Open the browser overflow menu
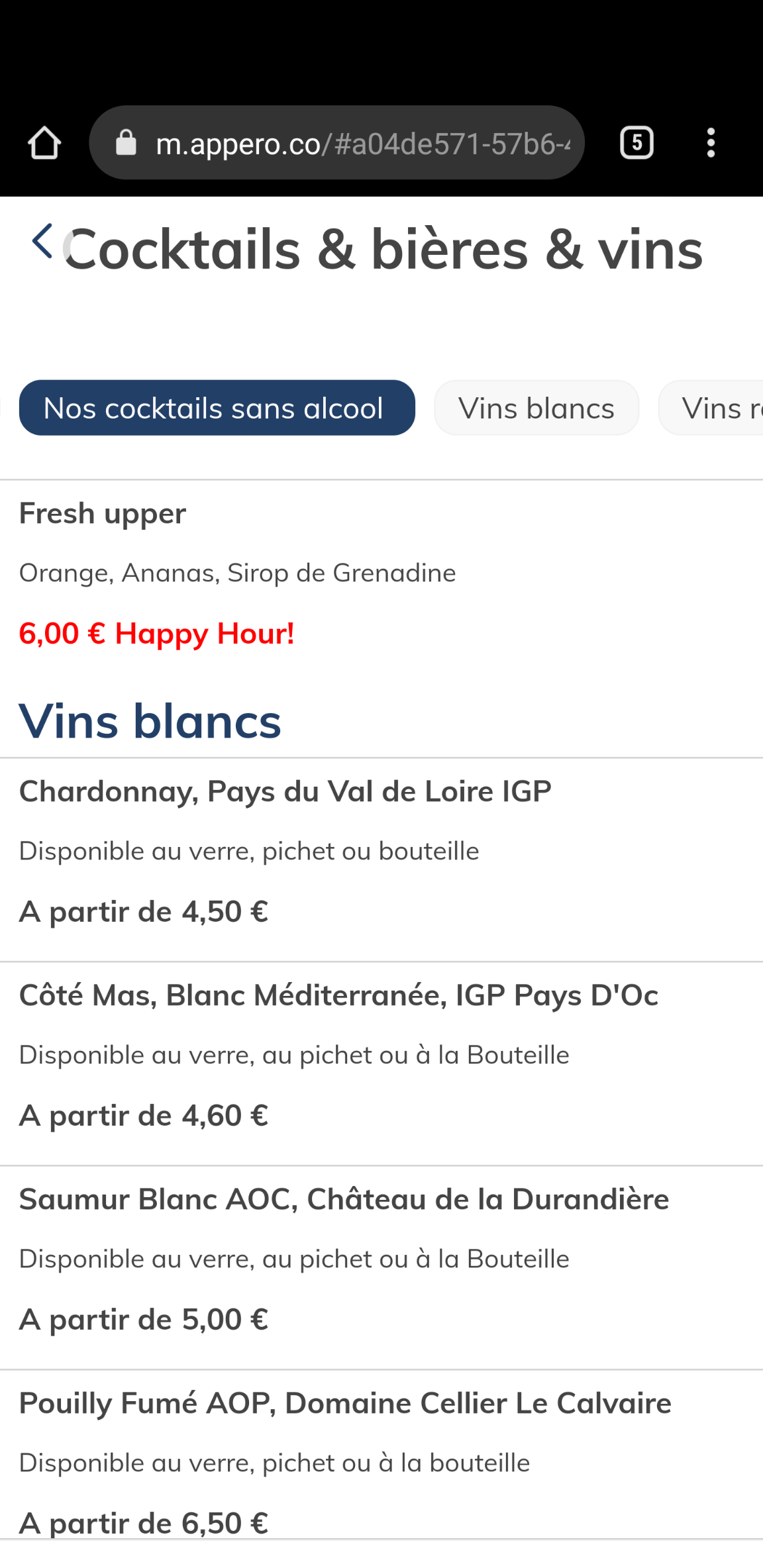This screenshot has height=1568, width=763. (x=711, y=143)
